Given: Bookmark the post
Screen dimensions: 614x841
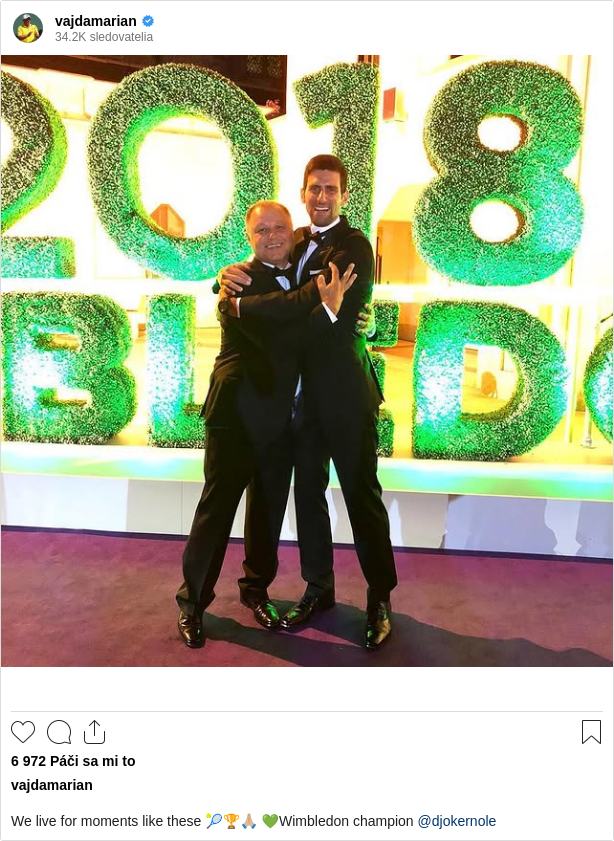Looking at the screenshot, I should (591, 732).
